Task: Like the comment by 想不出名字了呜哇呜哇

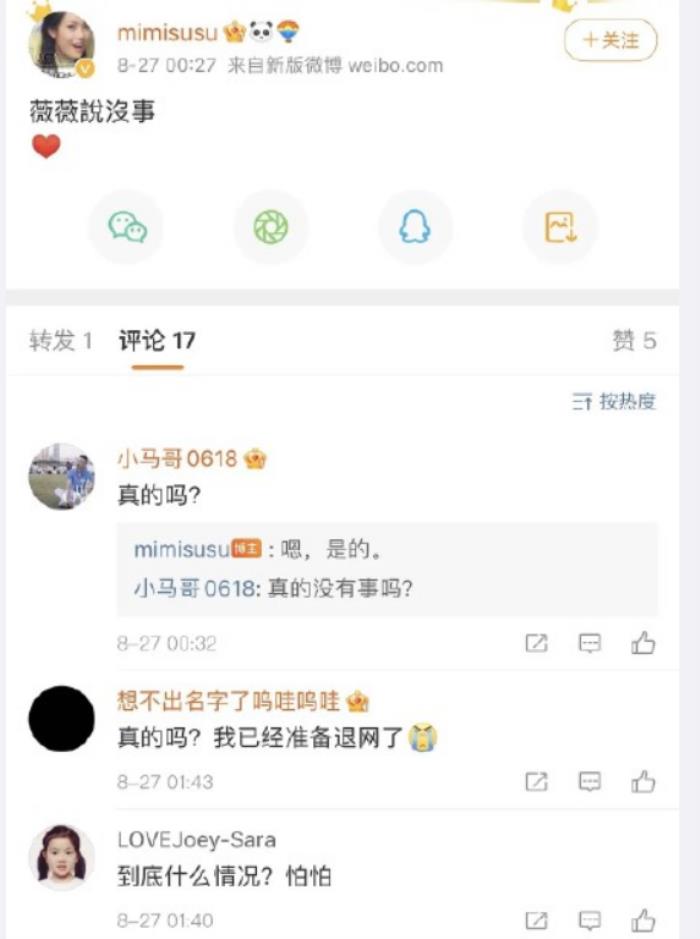Action: tap(643, 781)
